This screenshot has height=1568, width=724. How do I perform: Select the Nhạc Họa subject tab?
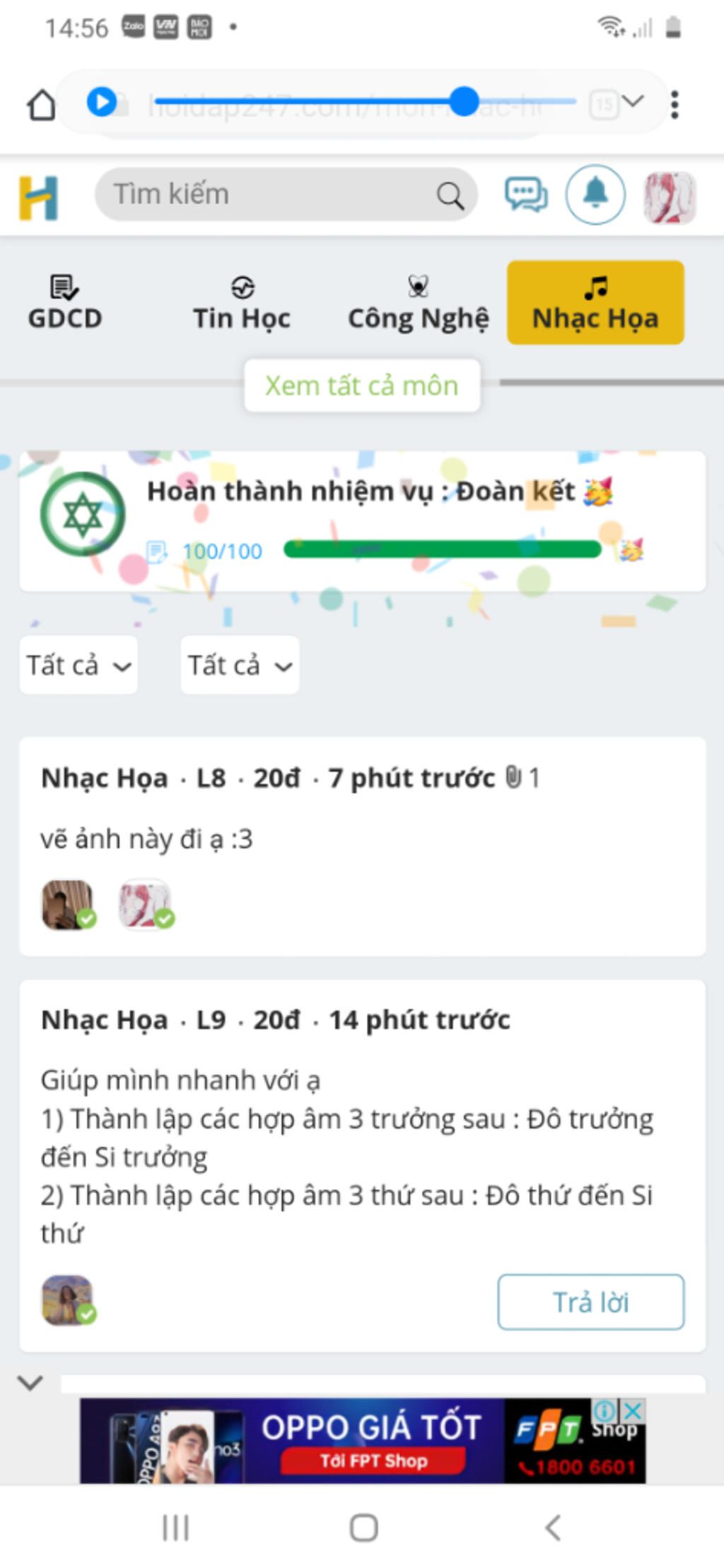pyautogui.click(x=595, y=304)
